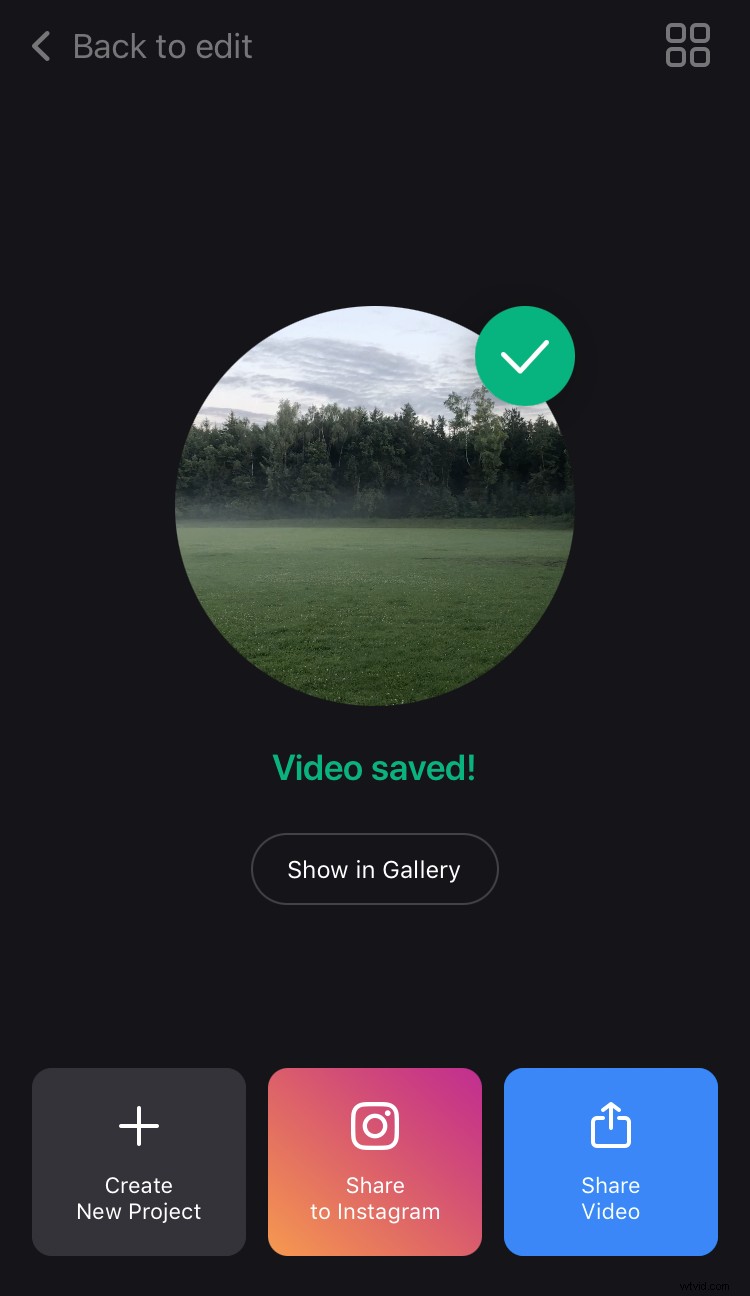The width and height of the screenshot is (750, 1296).
Task: Tap the Create New Project tile
Action: coord(138,1162)
